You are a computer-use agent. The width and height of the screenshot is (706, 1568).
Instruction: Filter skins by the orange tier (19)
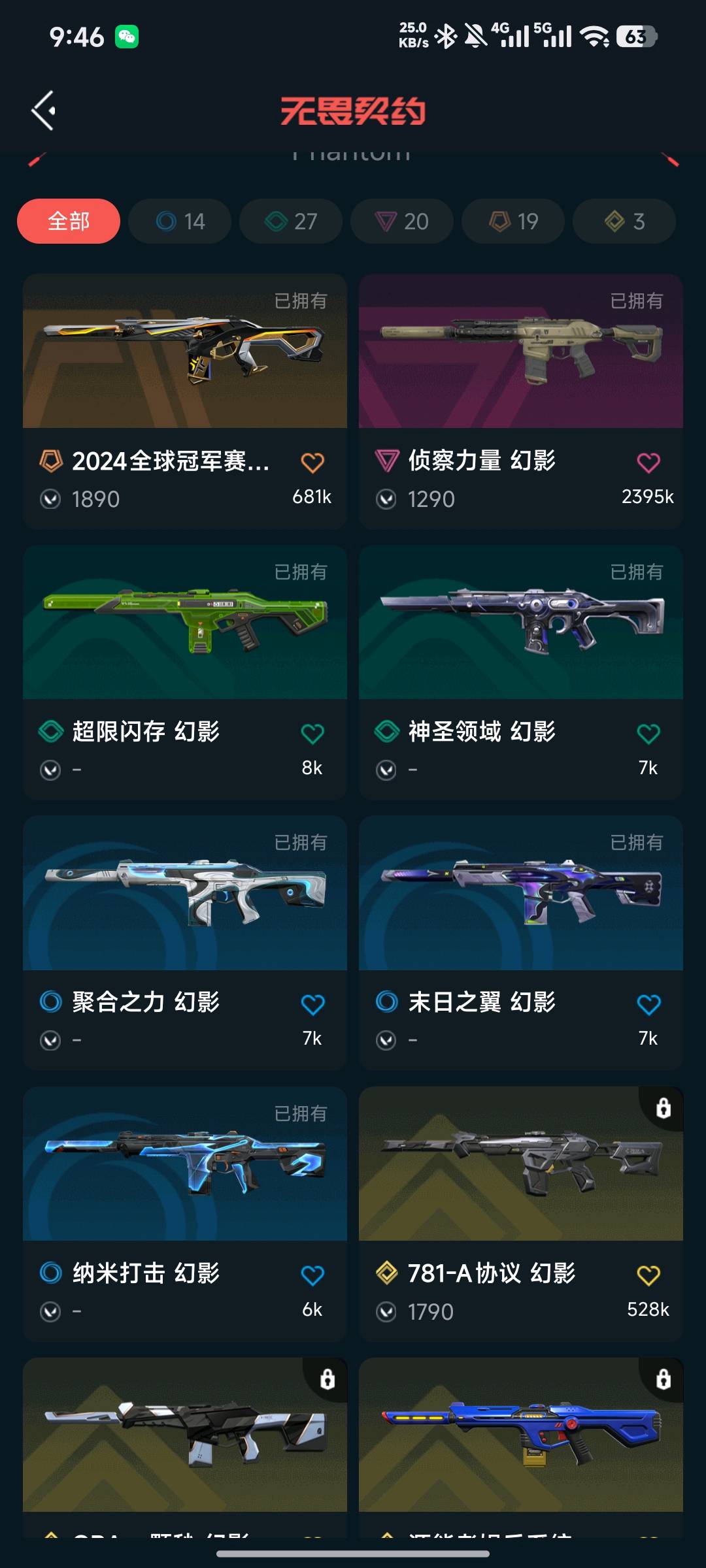pyautogui.click(x=513, y=221)
